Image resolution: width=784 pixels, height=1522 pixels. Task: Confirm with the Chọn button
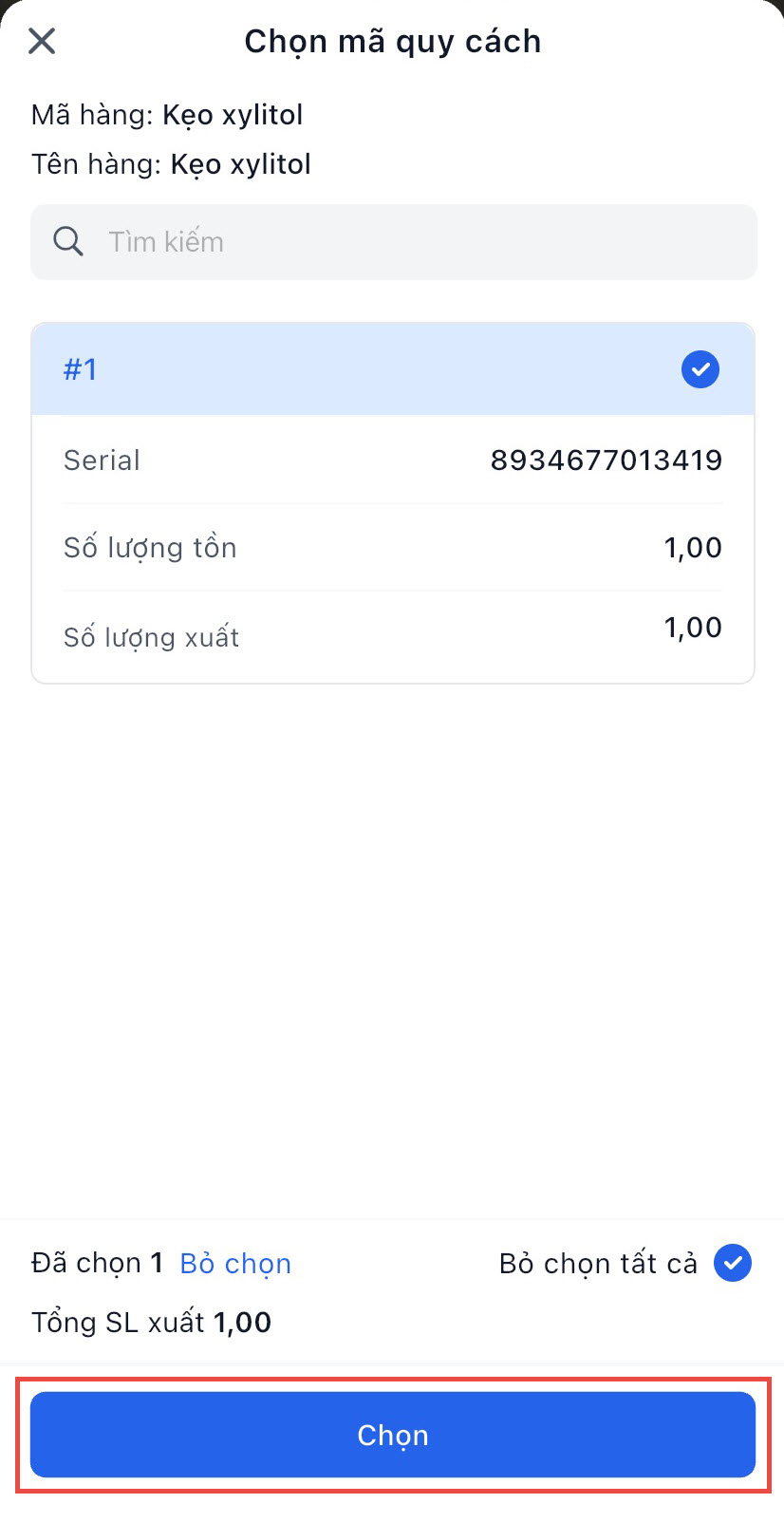click(393, 1435)
